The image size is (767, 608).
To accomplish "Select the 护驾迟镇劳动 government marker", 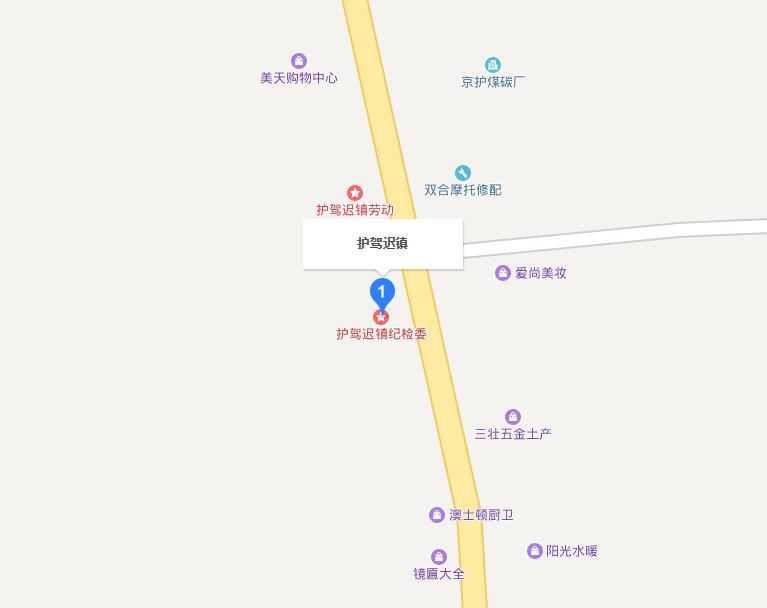I will coord(354,193).
